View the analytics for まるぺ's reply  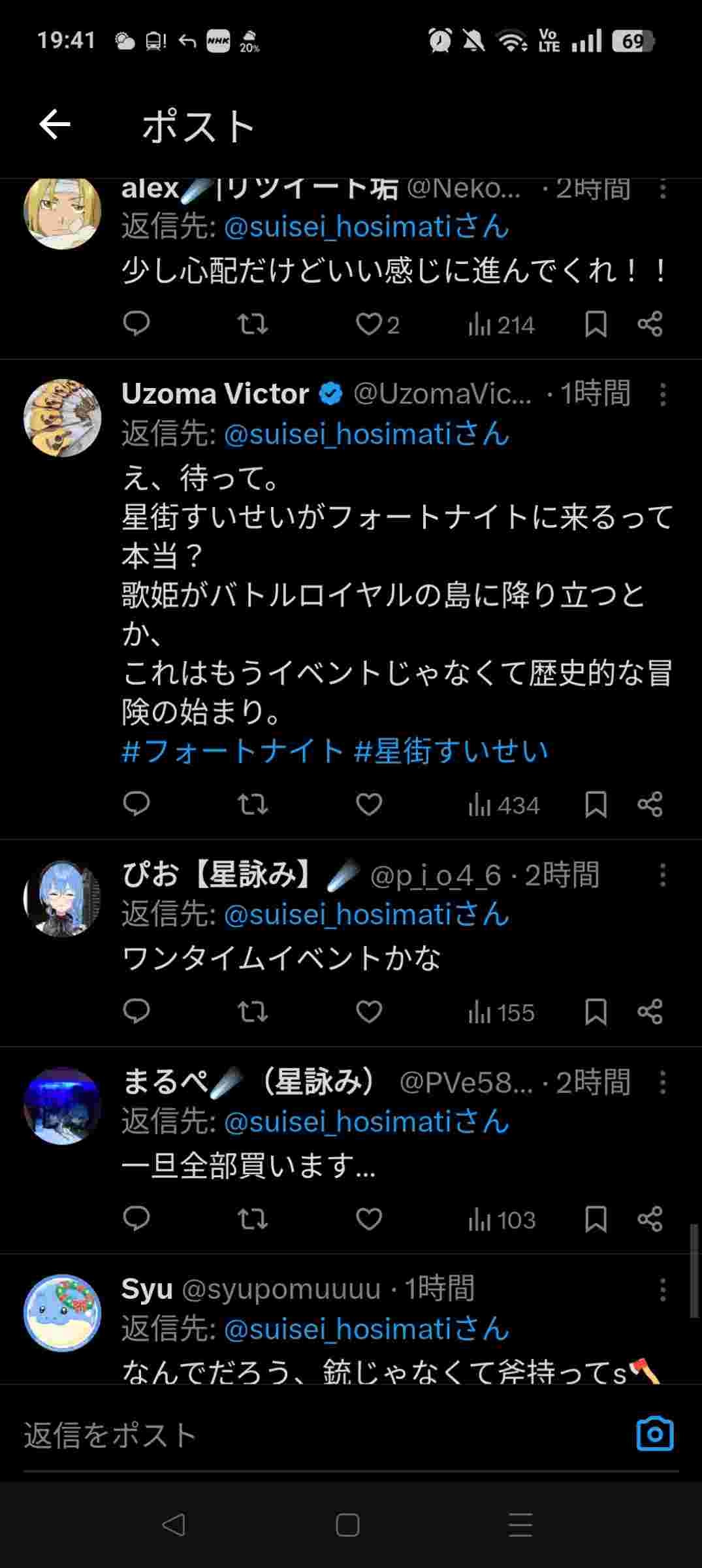pos(502,1220)
